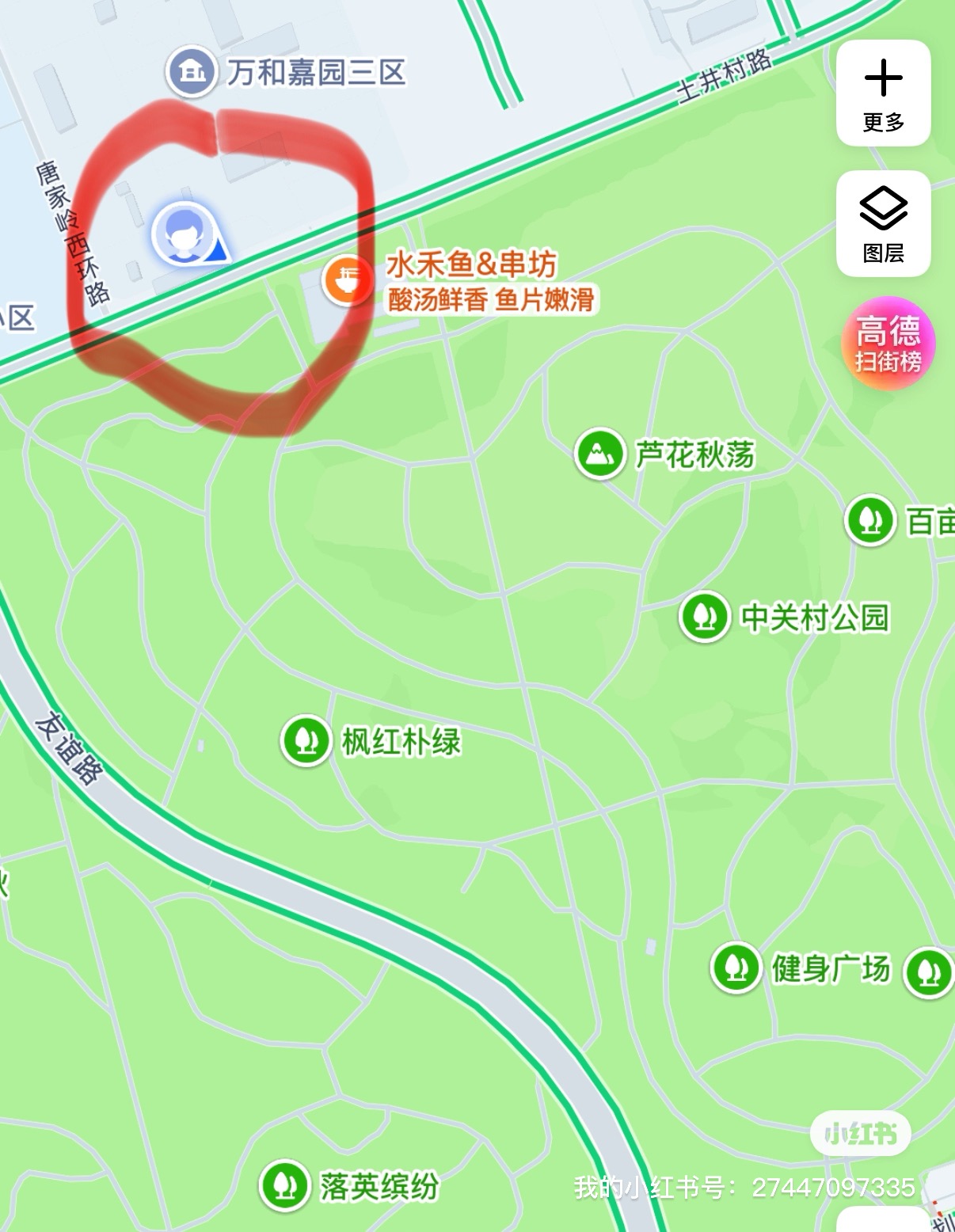This screenshot has height=1232, width=955.
Task: Tap the 芦花秋荡 scenic spot icon
Action: pos(599,454)
